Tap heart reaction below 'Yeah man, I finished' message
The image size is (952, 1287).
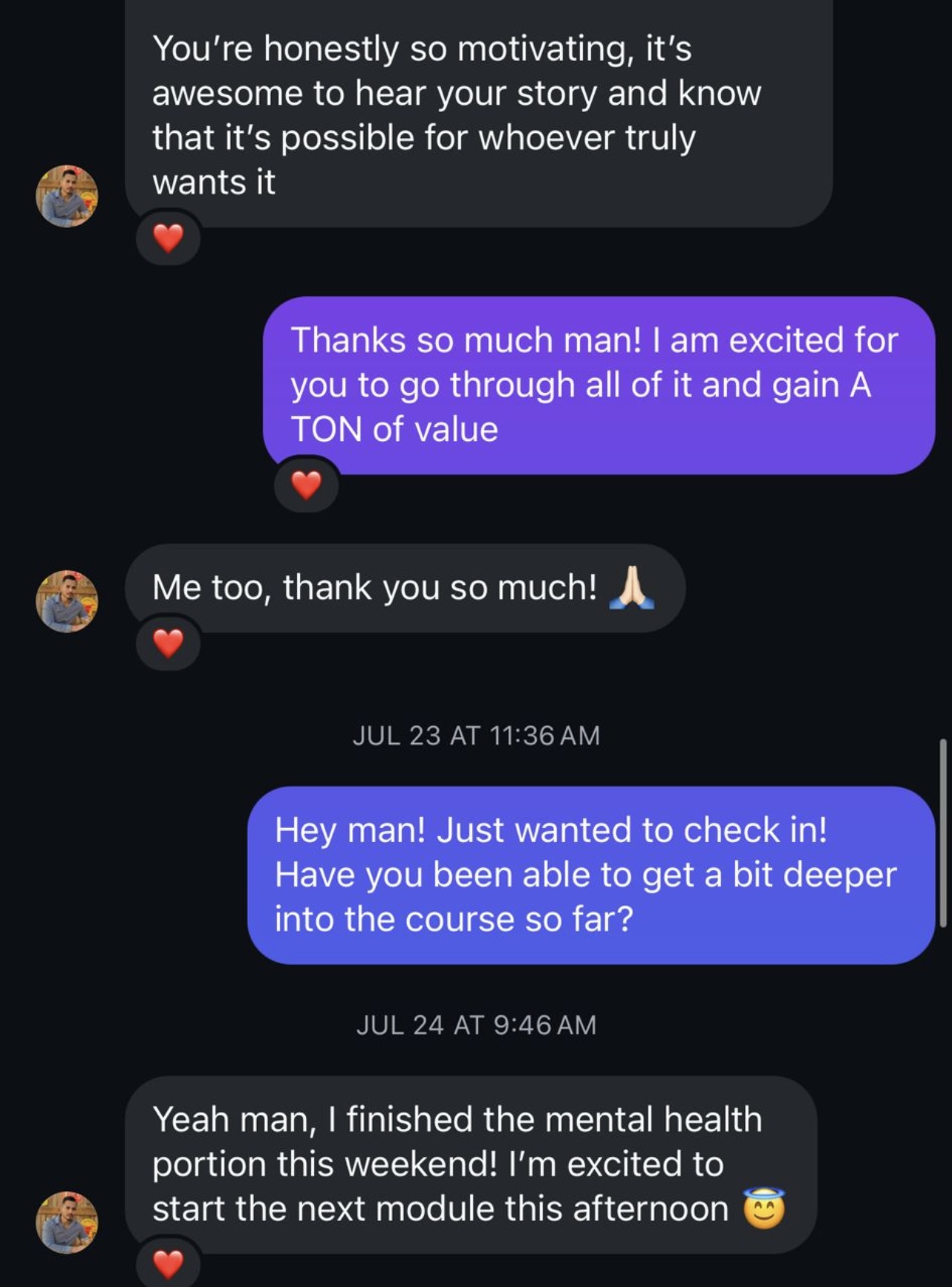168,1263
